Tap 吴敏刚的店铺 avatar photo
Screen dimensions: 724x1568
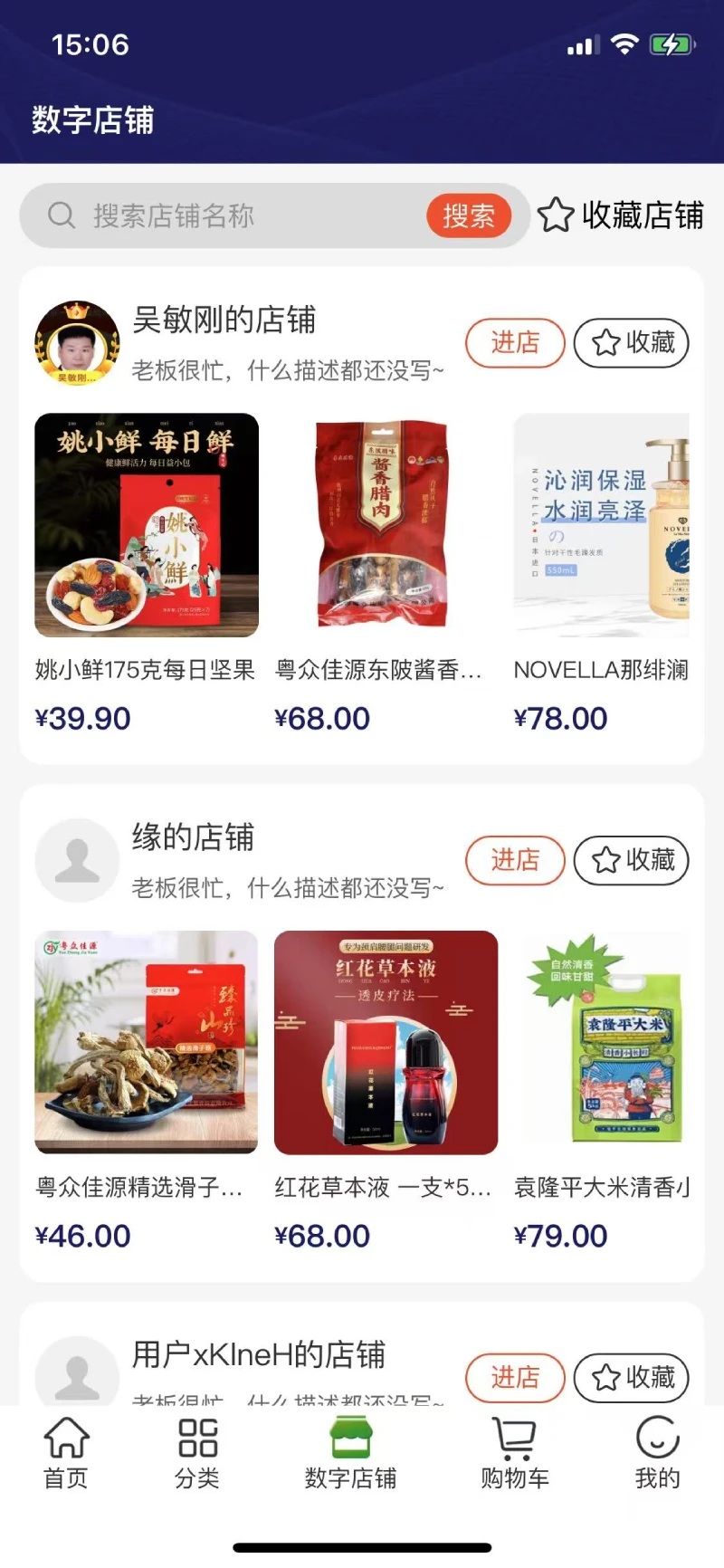(x=77, y=342)
